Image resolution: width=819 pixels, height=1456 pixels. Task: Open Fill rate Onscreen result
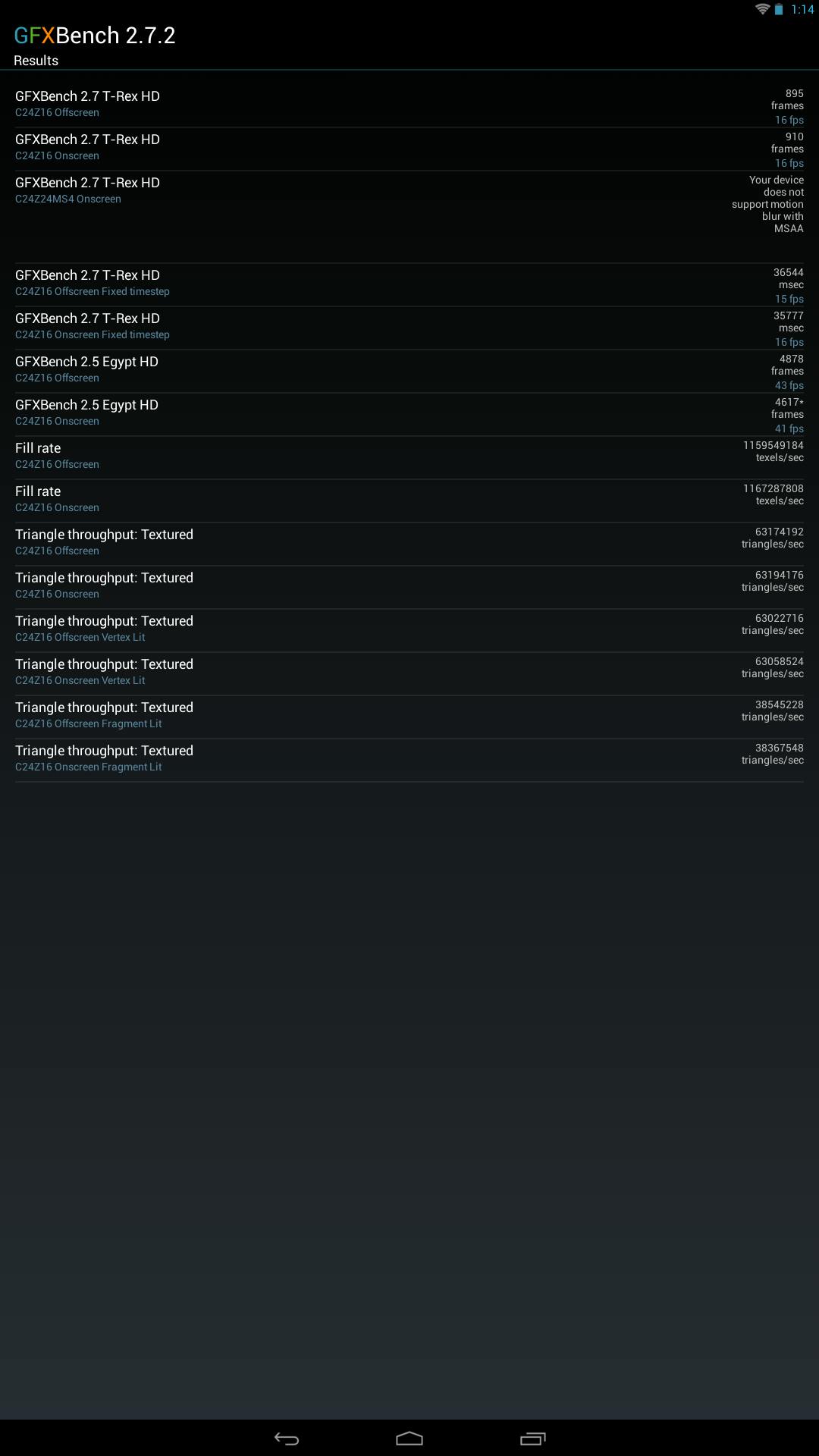point(409,500)
